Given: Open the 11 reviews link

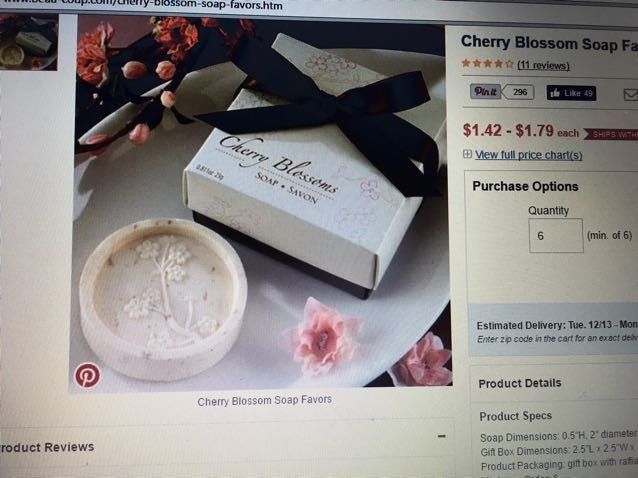Looking at the screenshot, I should pos(543,65).
